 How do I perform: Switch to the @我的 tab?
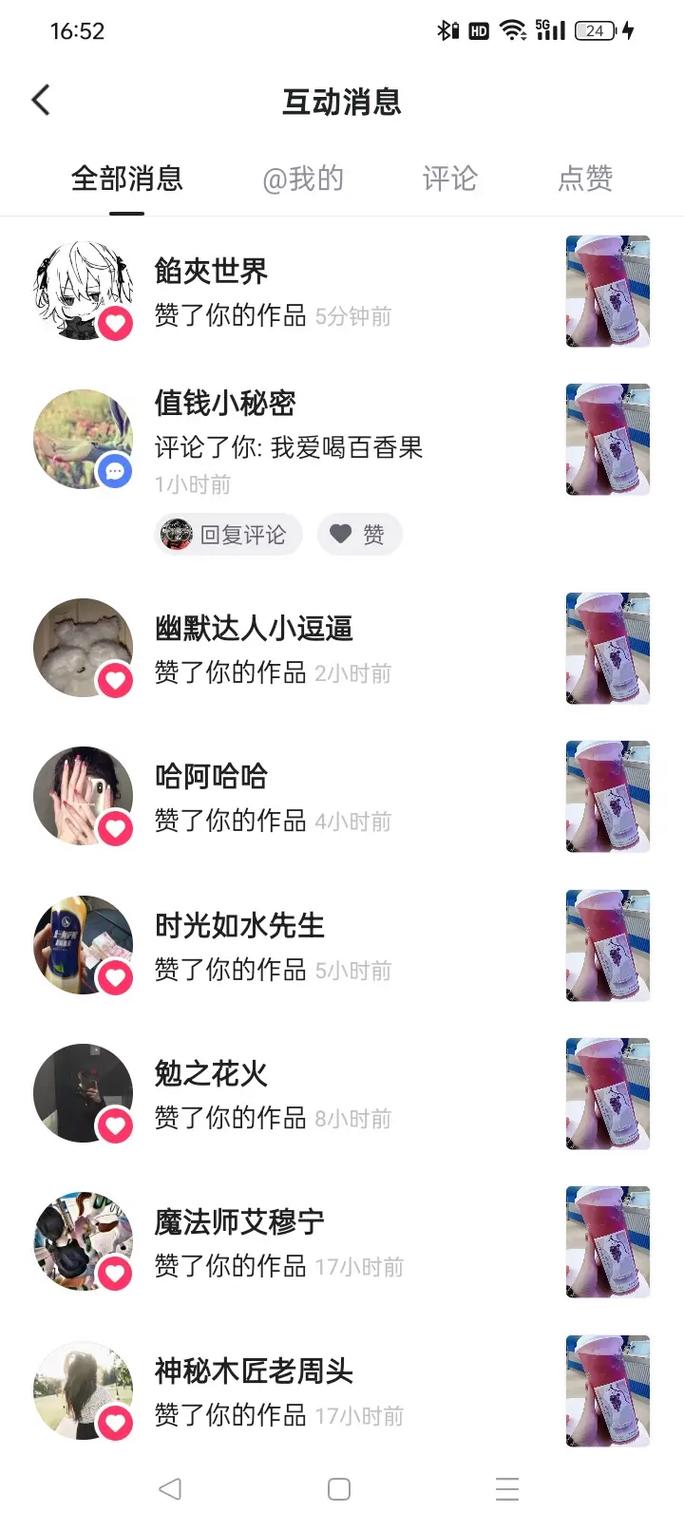pos(302,179)
